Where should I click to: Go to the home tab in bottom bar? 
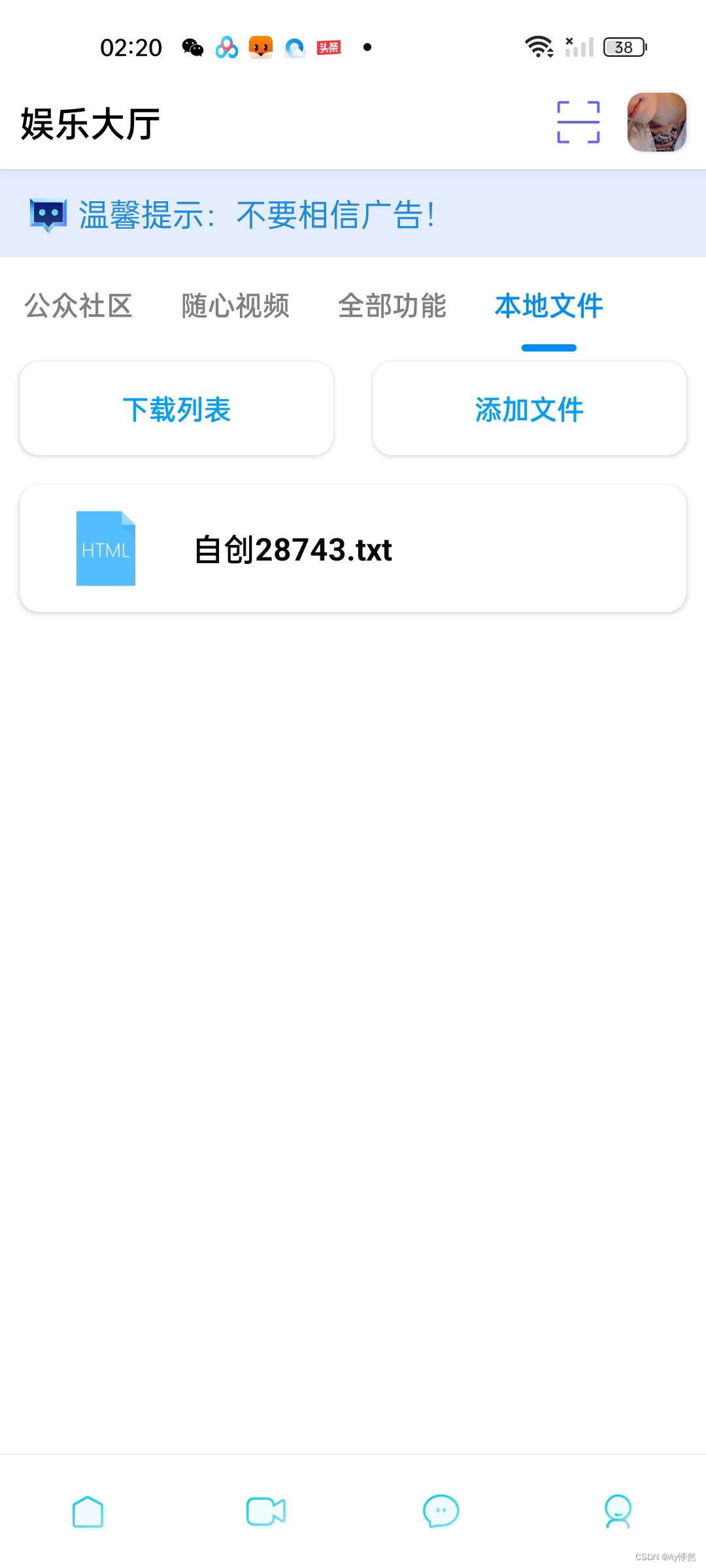(88, 1511)
